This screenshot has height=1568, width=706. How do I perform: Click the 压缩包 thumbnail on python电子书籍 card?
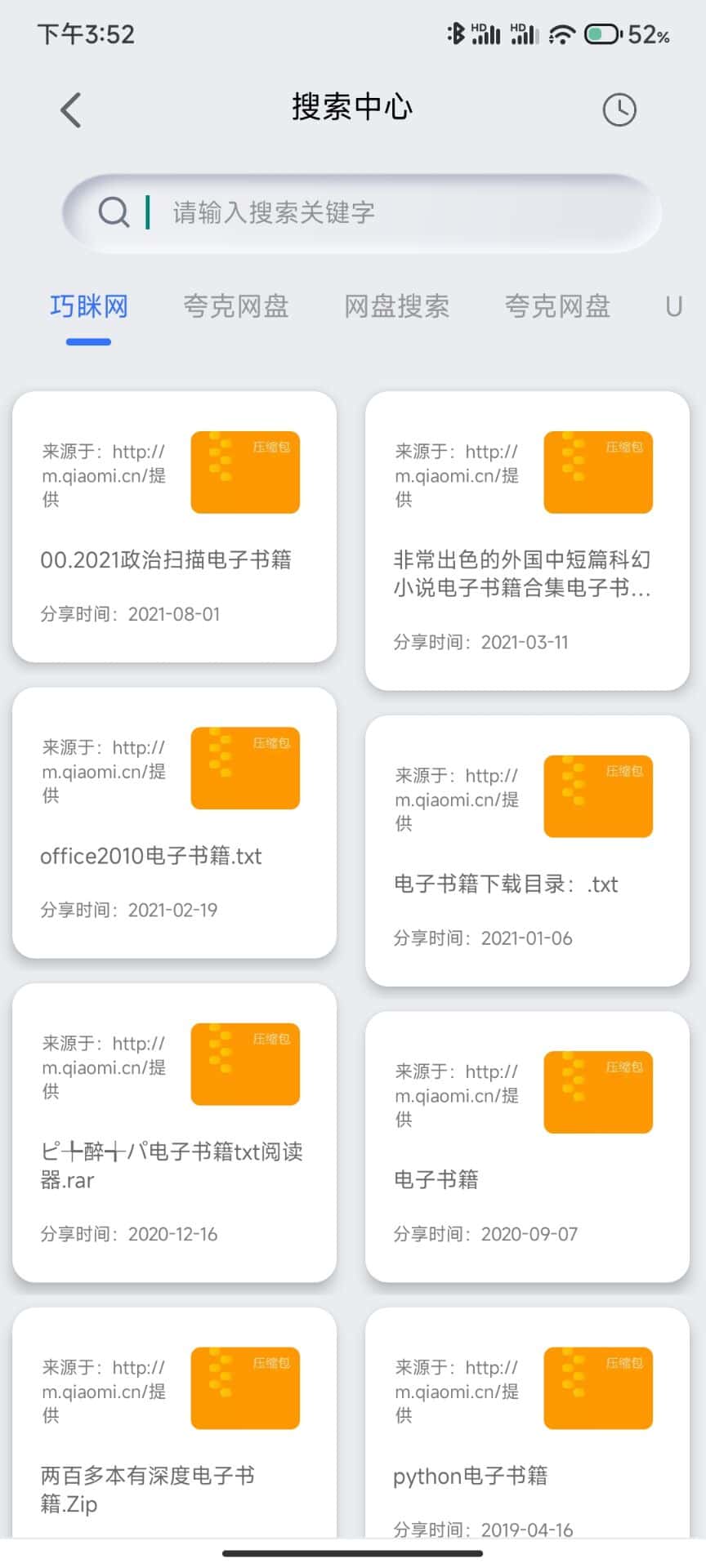click(x=597, y=1388)
